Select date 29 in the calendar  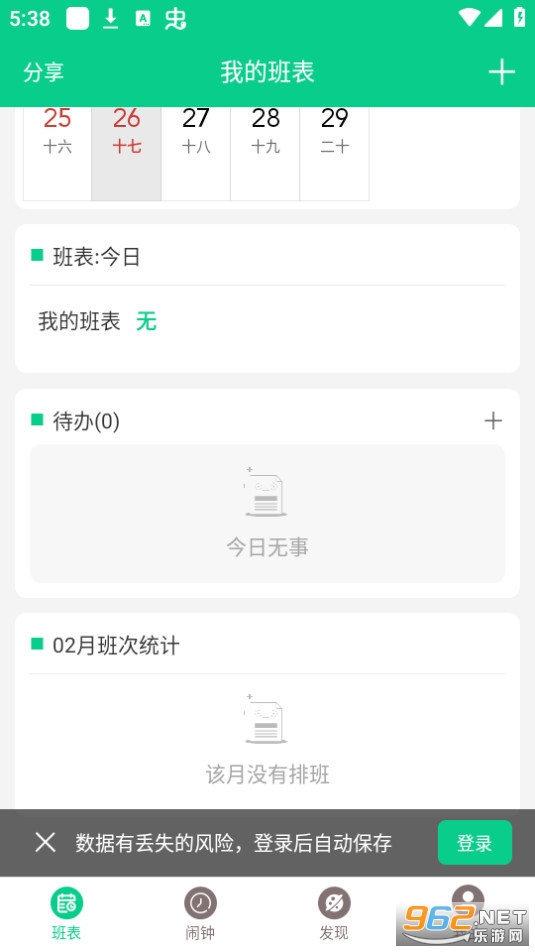coord(334,153)
